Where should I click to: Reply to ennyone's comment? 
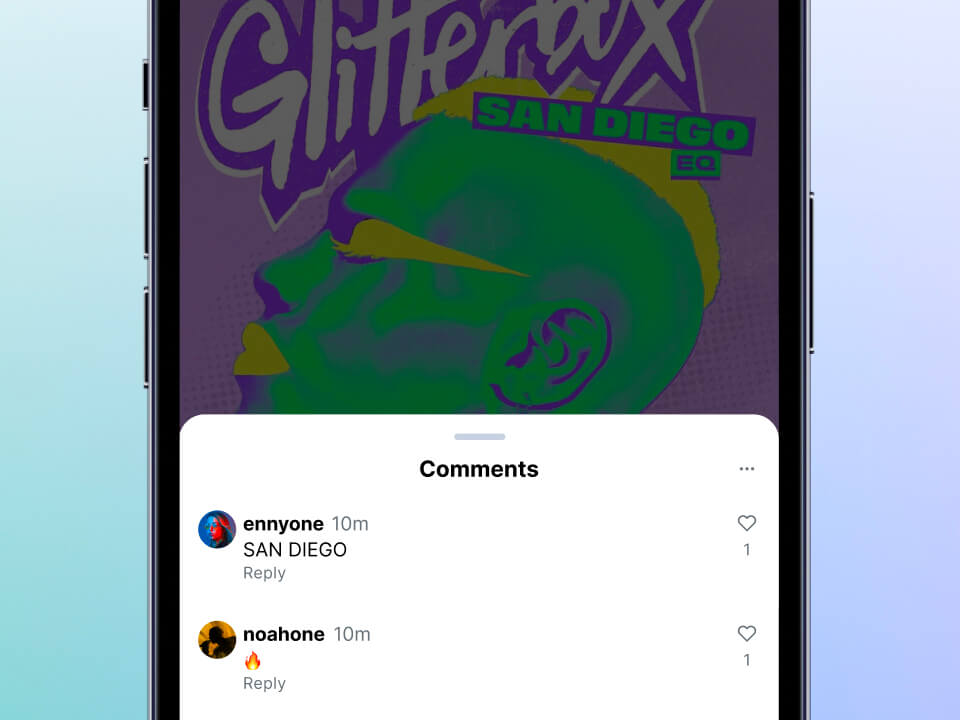point(264,573)
